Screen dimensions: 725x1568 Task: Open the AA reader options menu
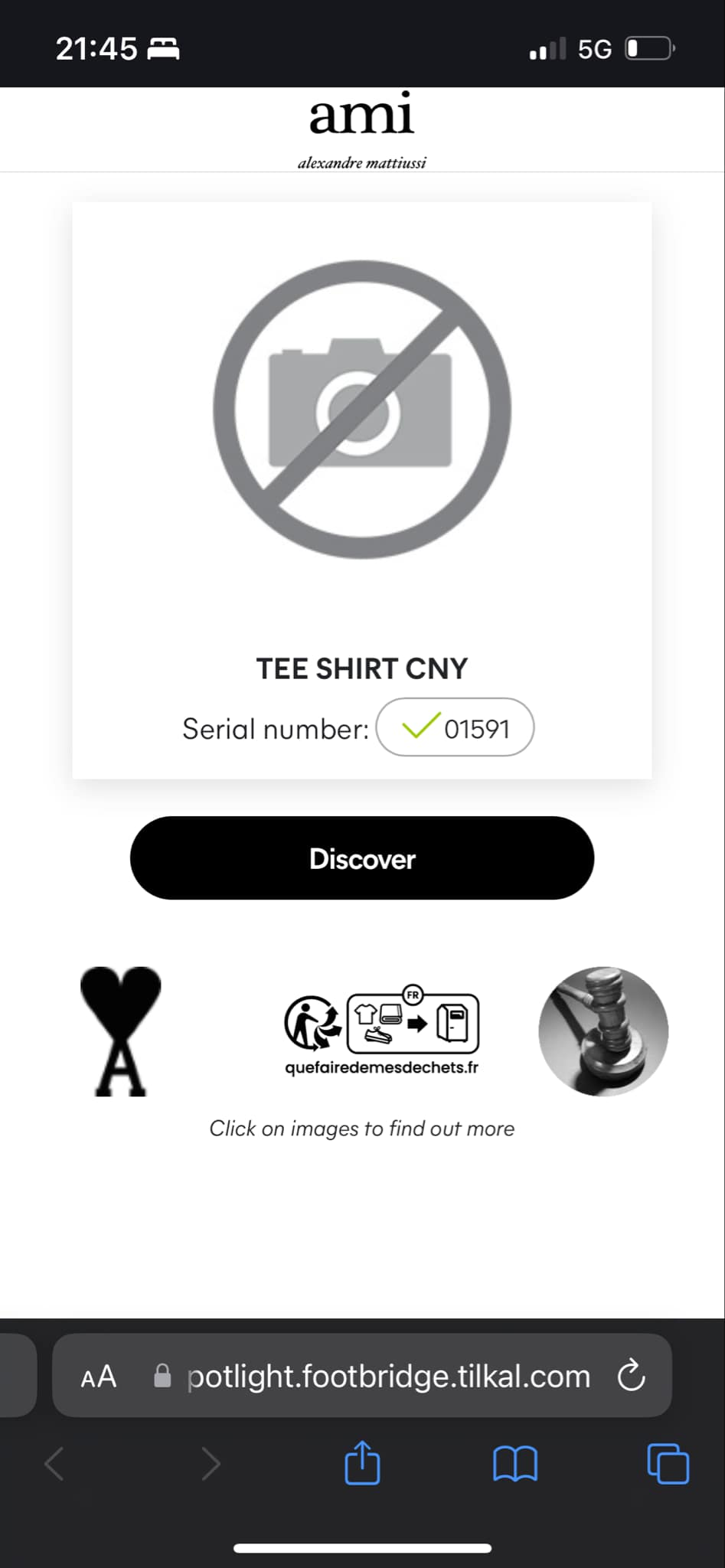[99, 1377]
